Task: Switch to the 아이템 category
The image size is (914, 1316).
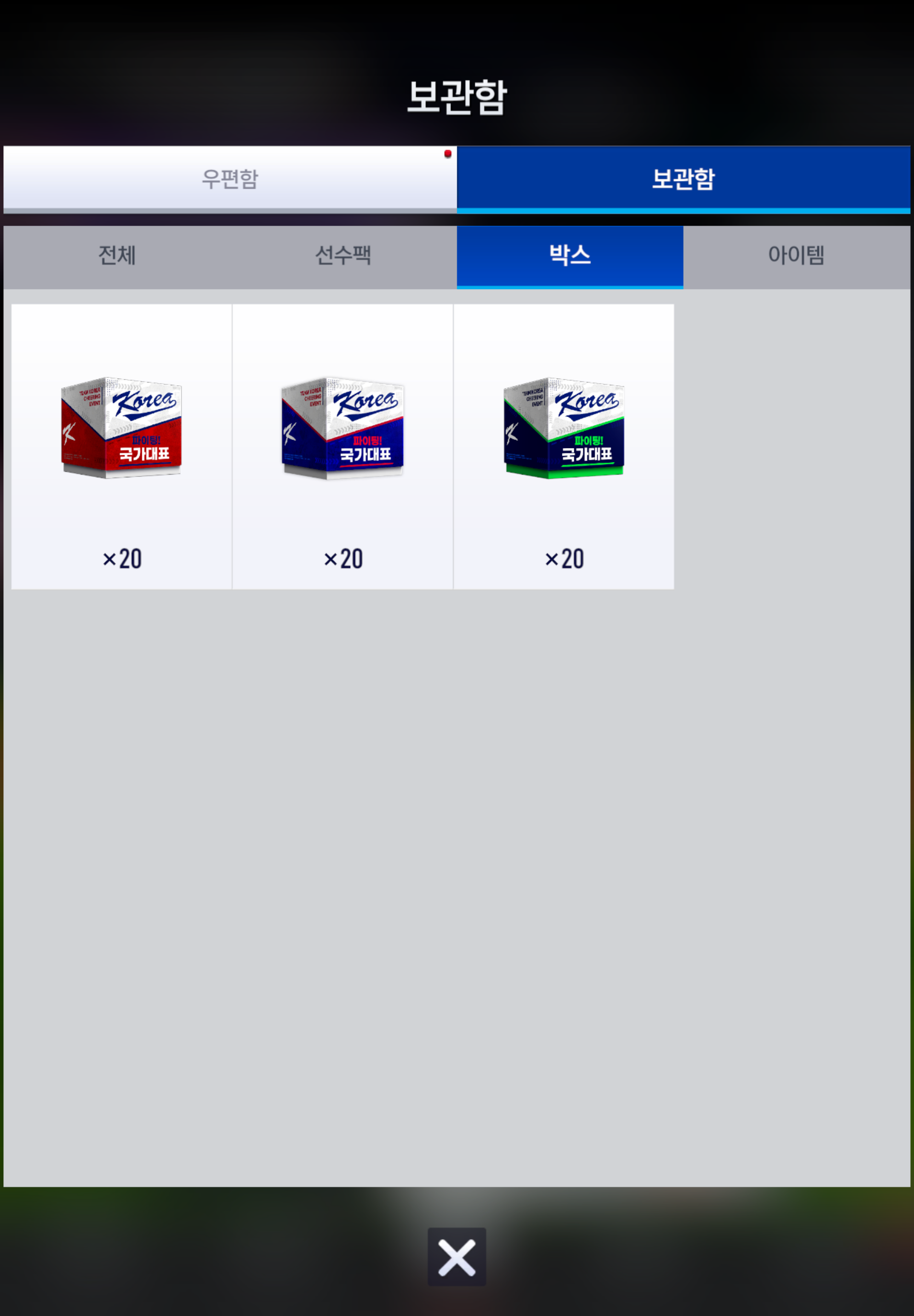Action: tap(796, 255)
